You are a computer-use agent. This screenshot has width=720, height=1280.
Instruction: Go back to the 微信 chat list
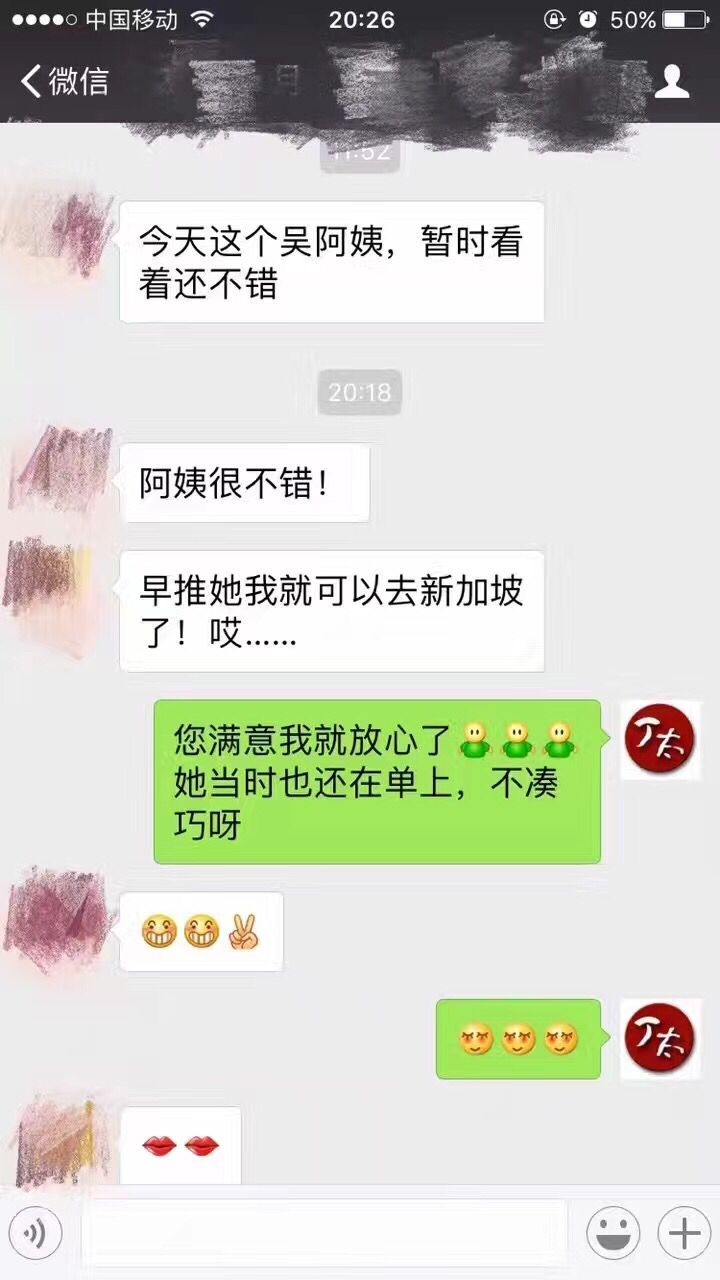point(62,81)
